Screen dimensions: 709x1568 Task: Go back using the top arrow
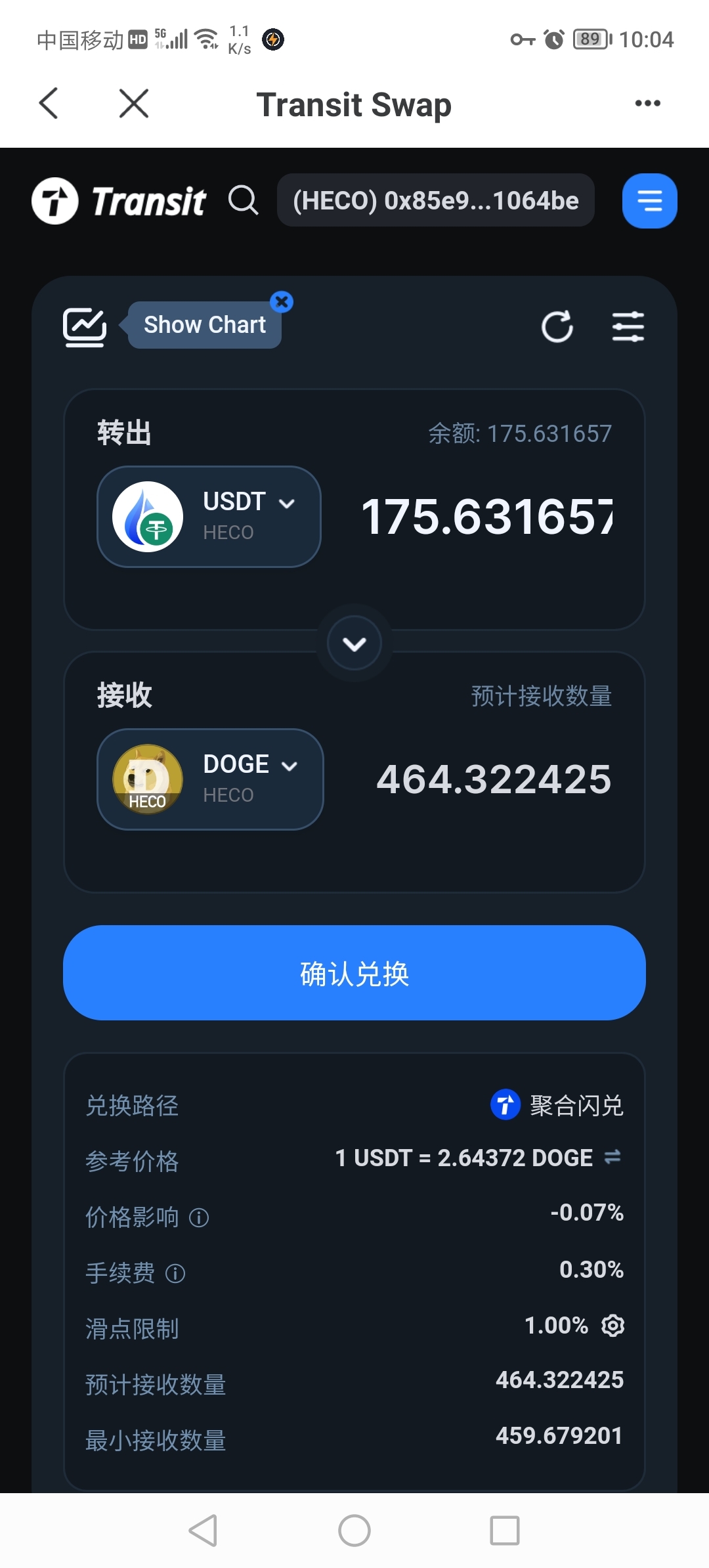point(49,104)
